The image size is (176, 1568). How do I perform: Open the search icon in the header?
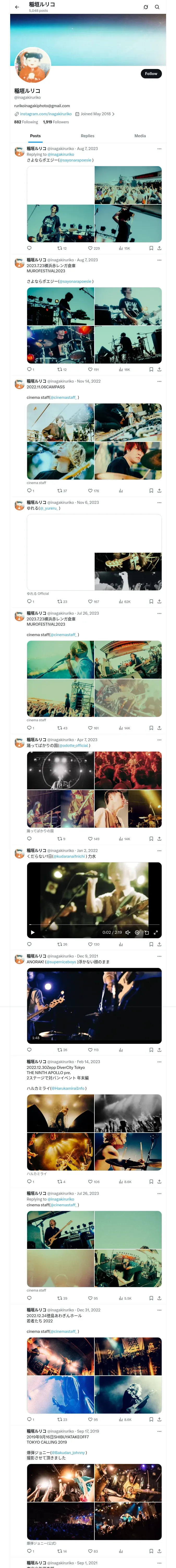[157, 7]
